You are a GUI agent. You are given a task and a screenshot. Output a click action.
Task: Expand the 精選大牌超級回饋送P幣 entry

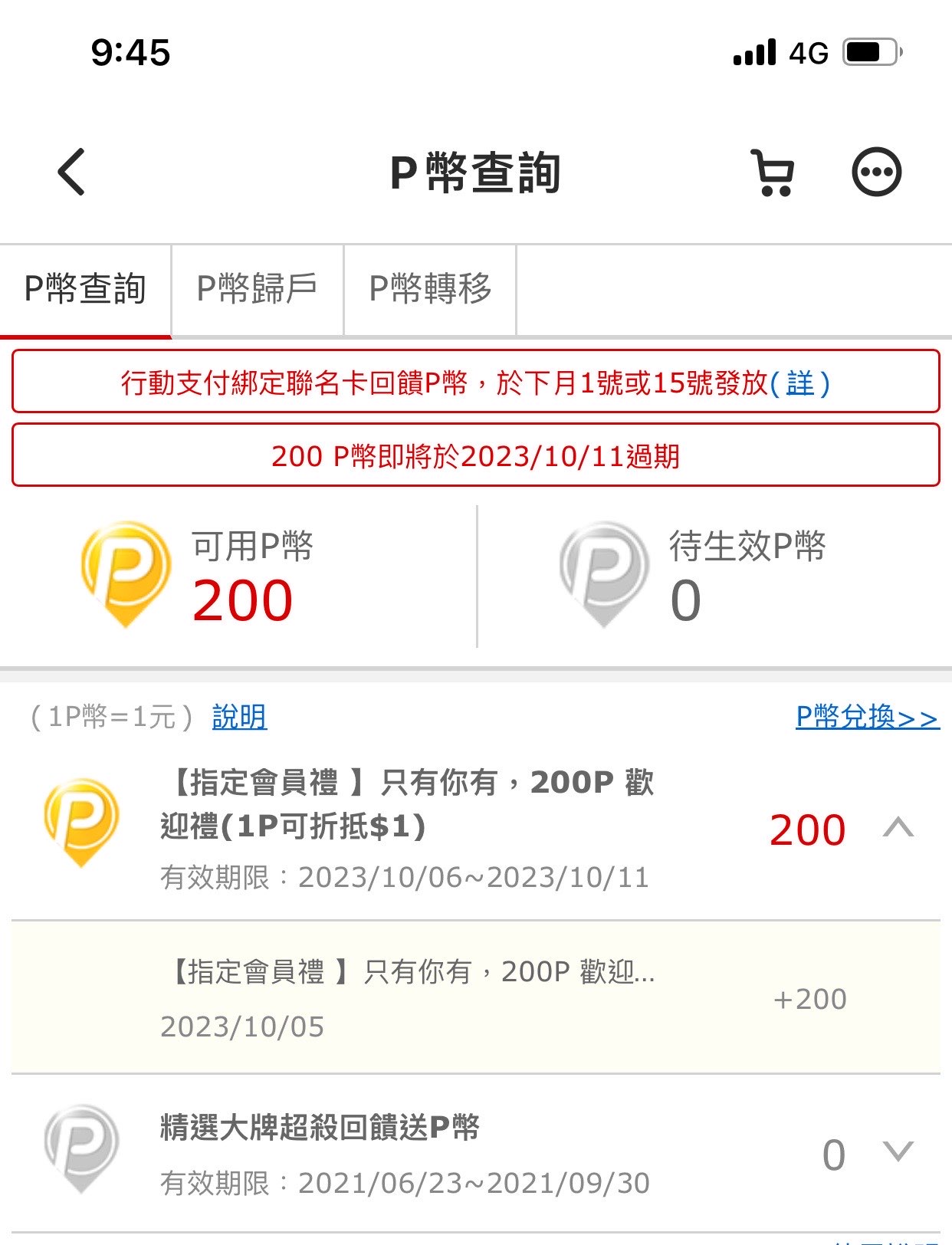[x=898, y=1151]
